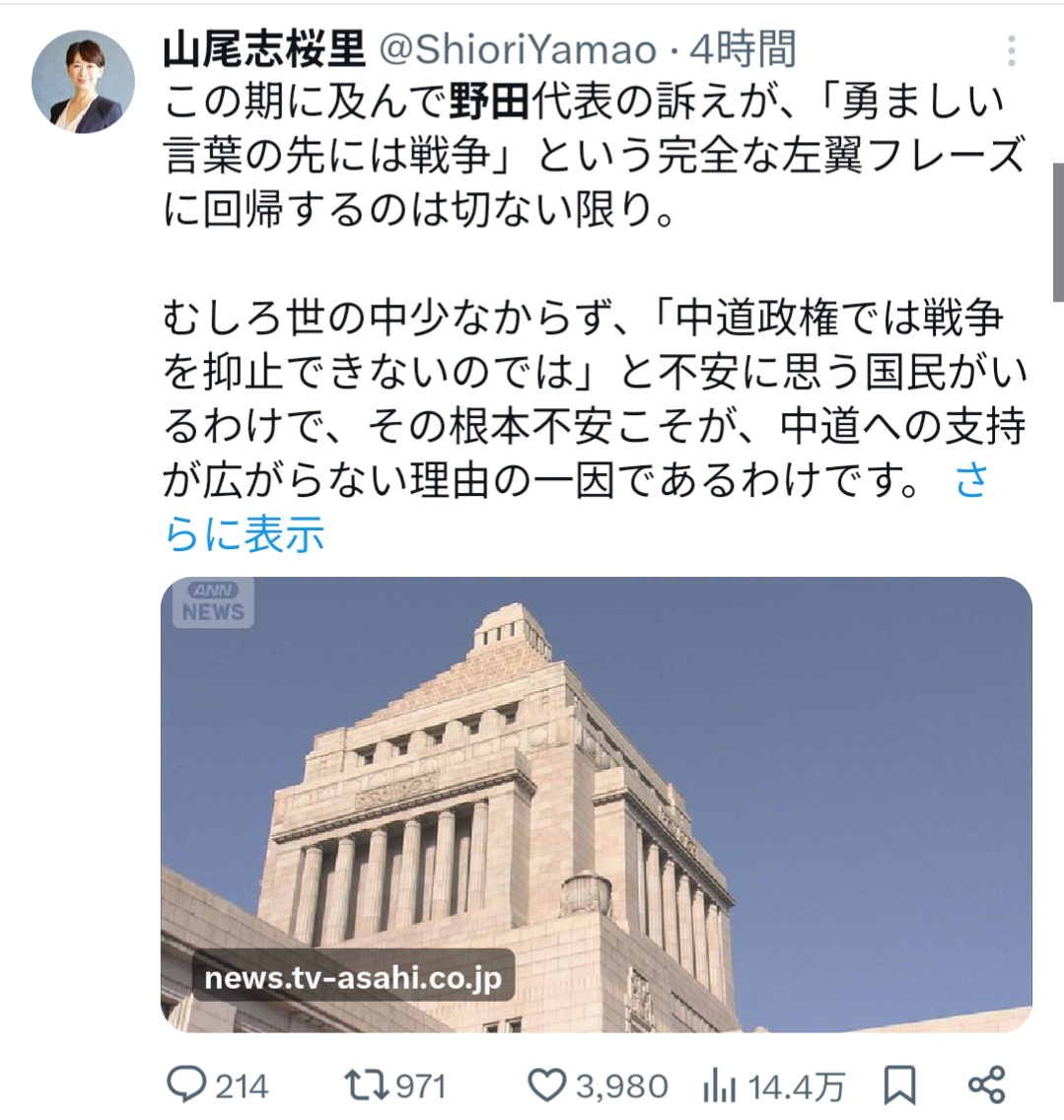Viewport: 1064px width, 1120px height.
Task: Open the @ShioriYamao handle
Action: [518, 49]
